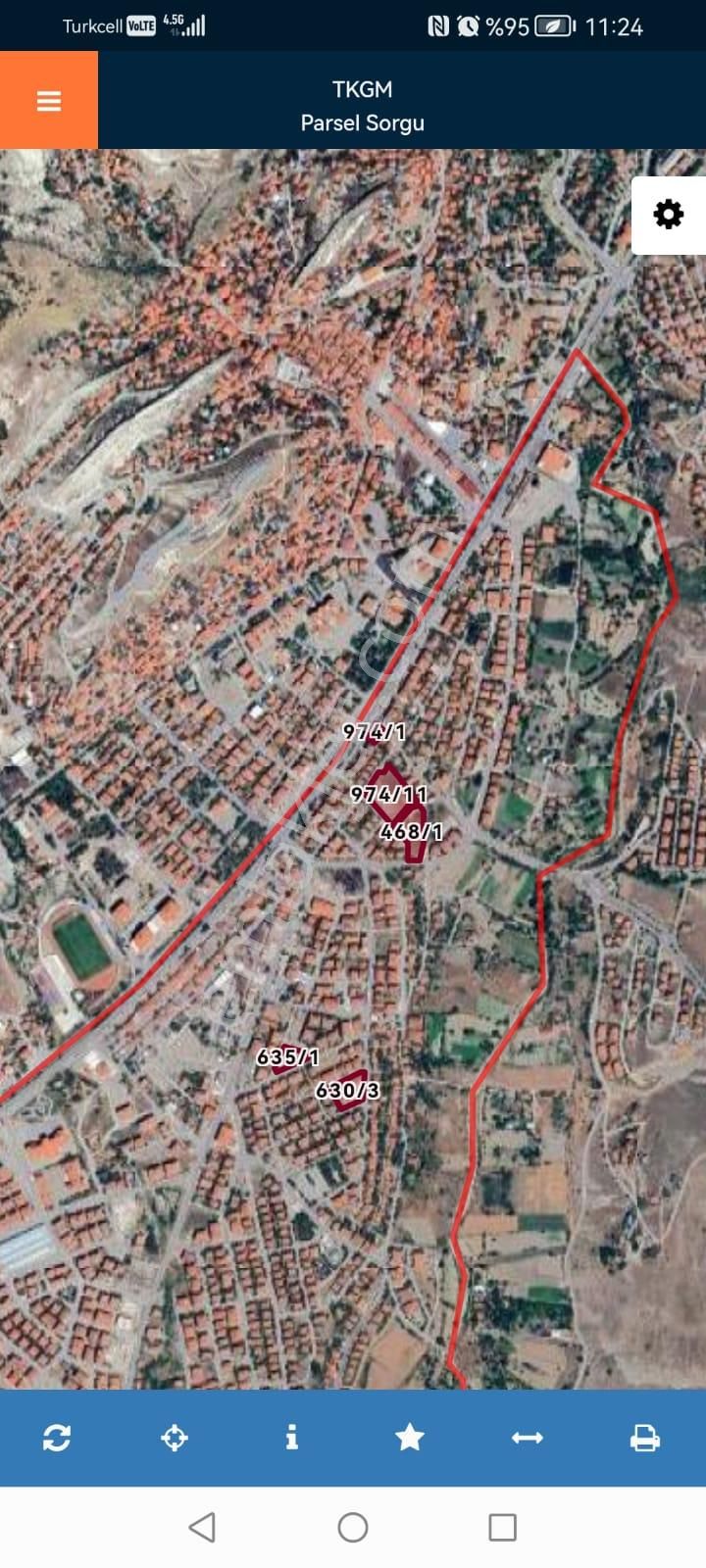Viewport: 706px width, 1568px height.
Task: Activate the locate crosshair icon
Action: [175, 1438]
